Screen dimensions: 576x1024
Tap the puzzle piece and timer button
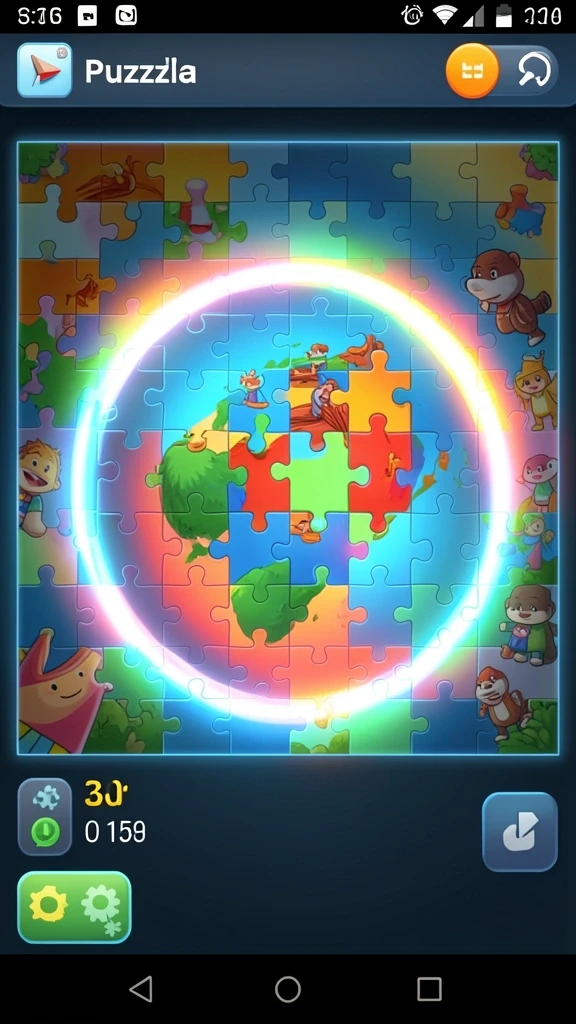click(44, 816)
